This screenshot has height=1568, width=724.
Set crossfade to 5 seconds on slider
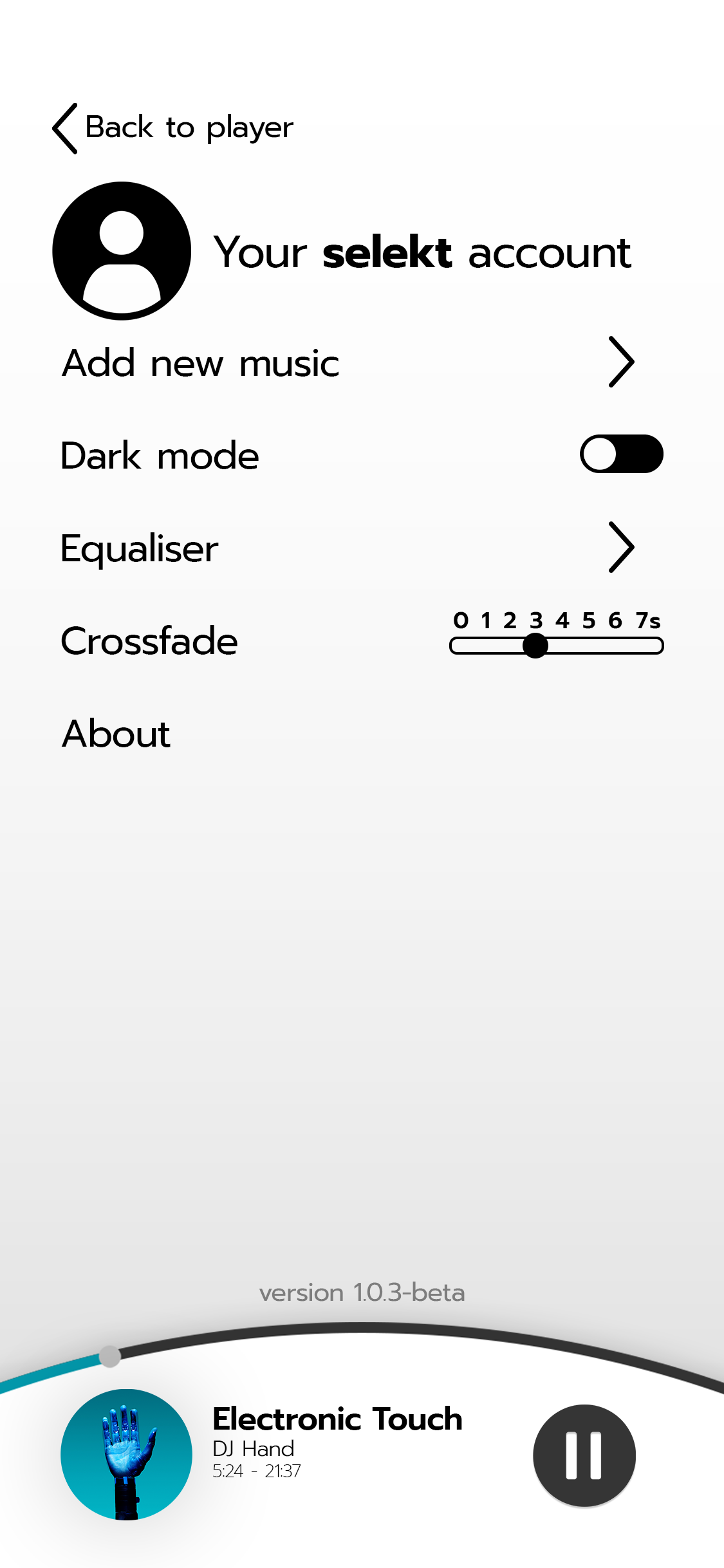(588, 645)
